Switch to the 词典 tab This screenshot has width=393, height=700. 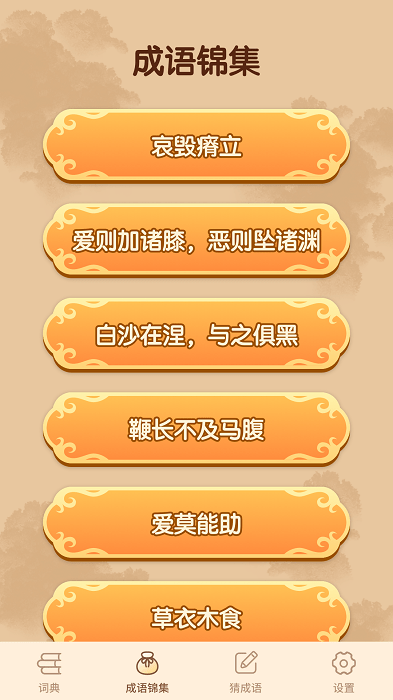49,671
